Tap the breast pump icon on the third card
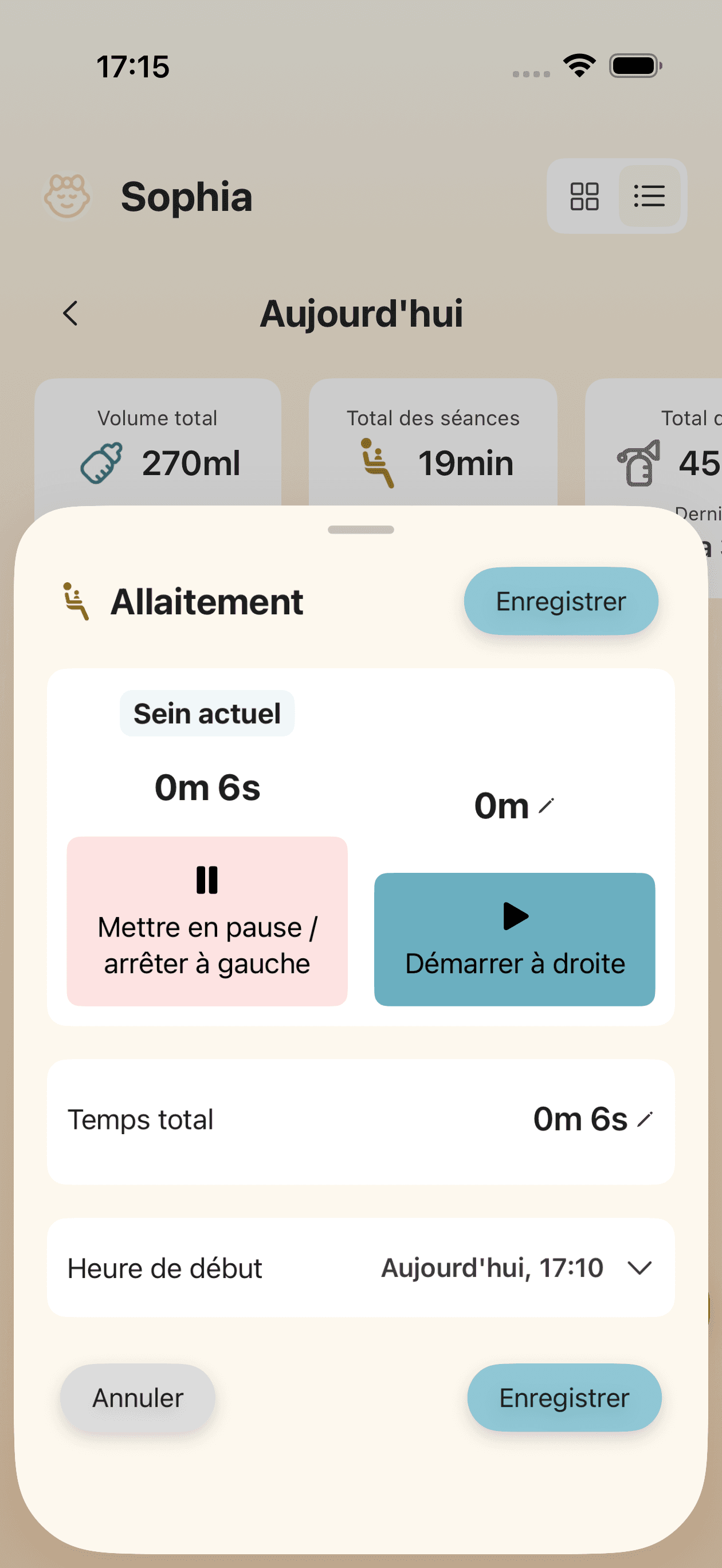 click(637, 464)
